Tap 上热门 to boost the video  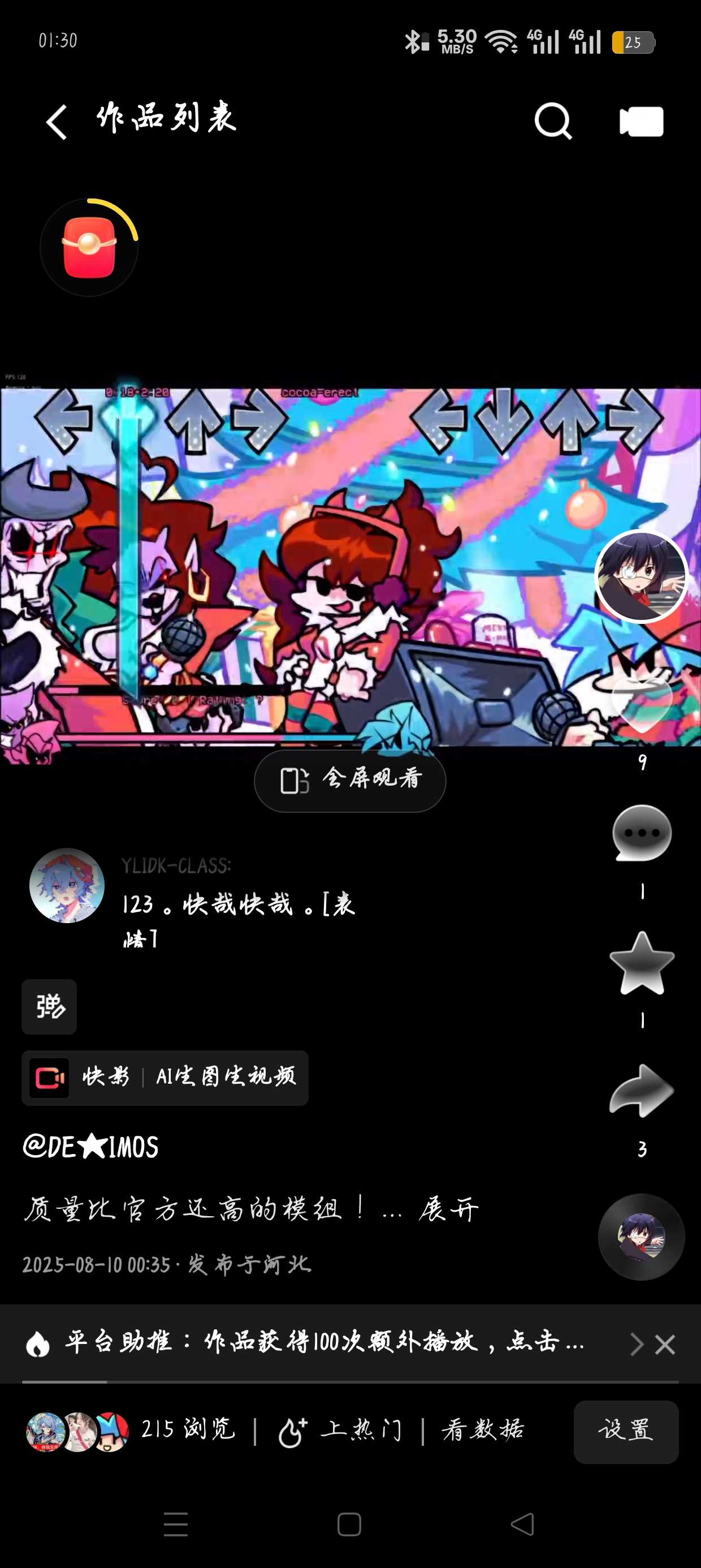(x=341, y=1430)
